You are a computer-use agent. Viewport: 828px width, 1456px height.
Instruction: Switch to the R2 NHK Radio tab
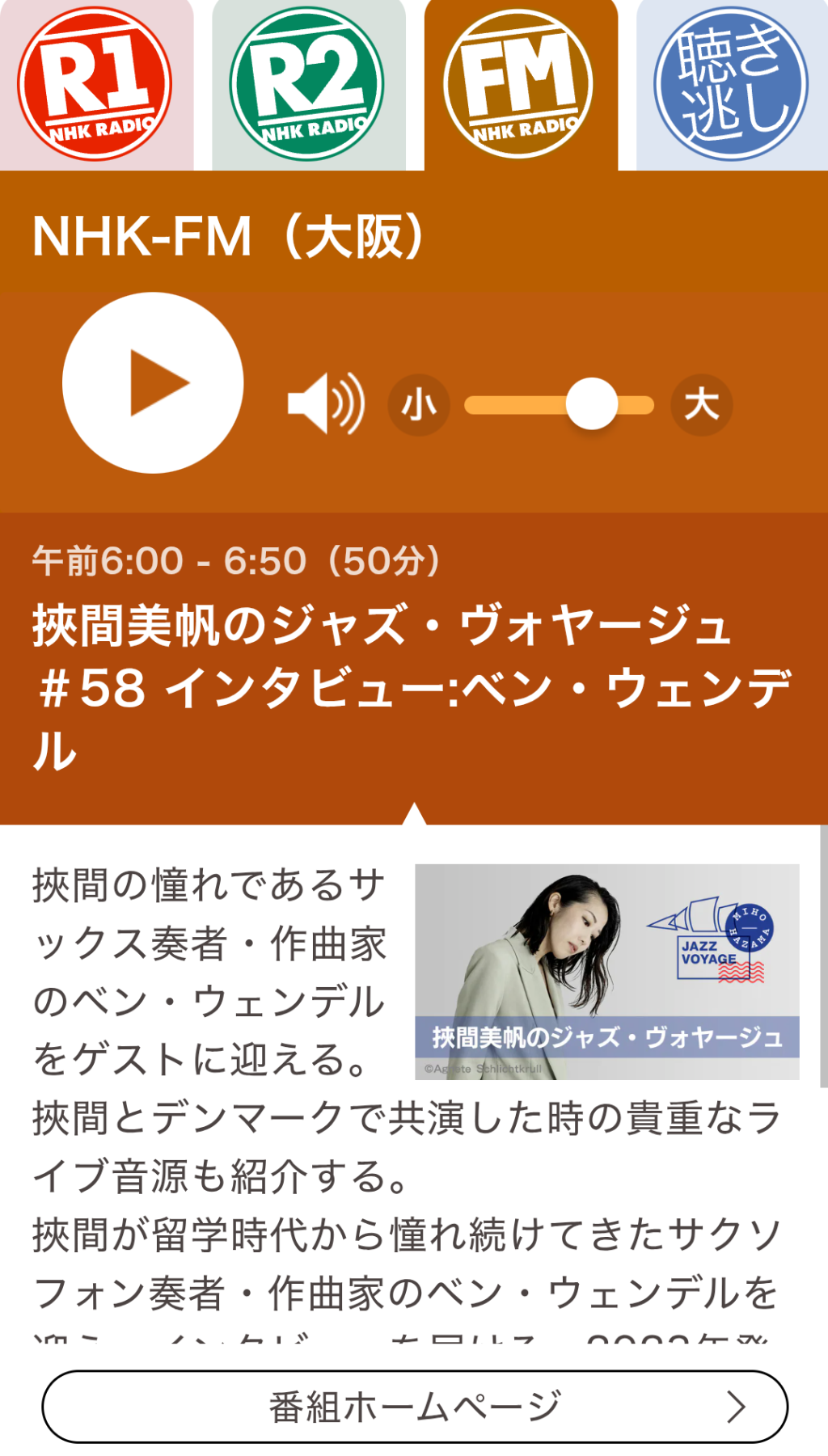(307, 84)
